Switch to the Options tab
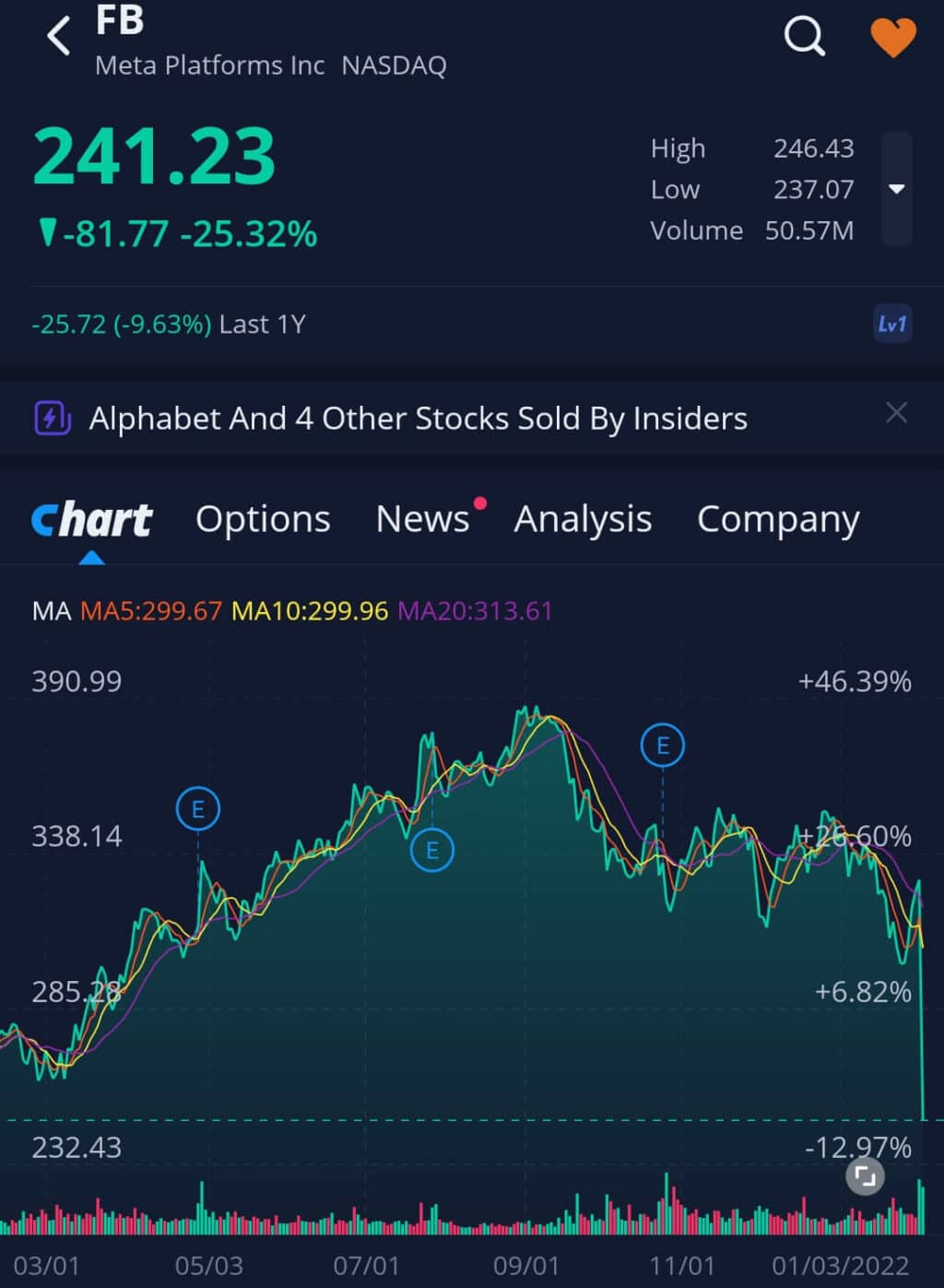The image size is (944, 1288). coord(263,519)
